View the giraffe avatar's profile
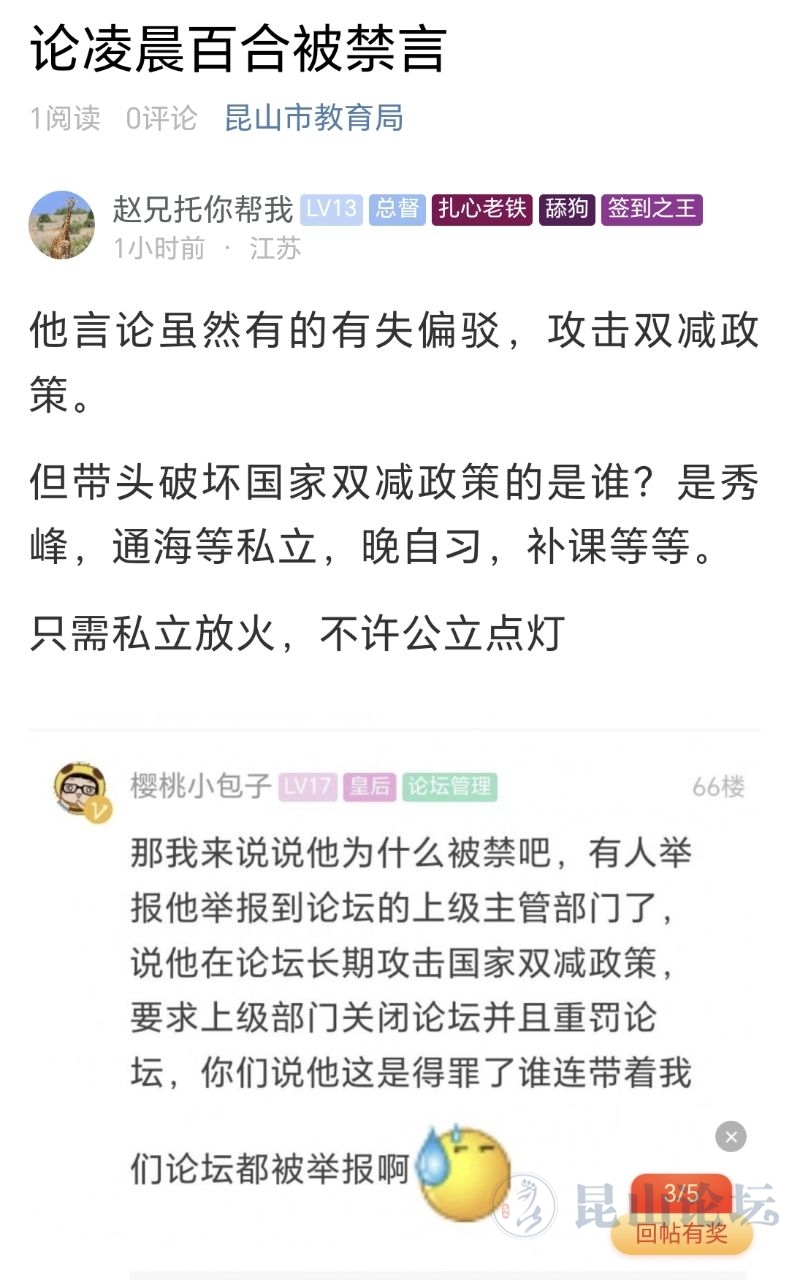The height and width of the screenshot is (1280, 789). pos(61,225)
